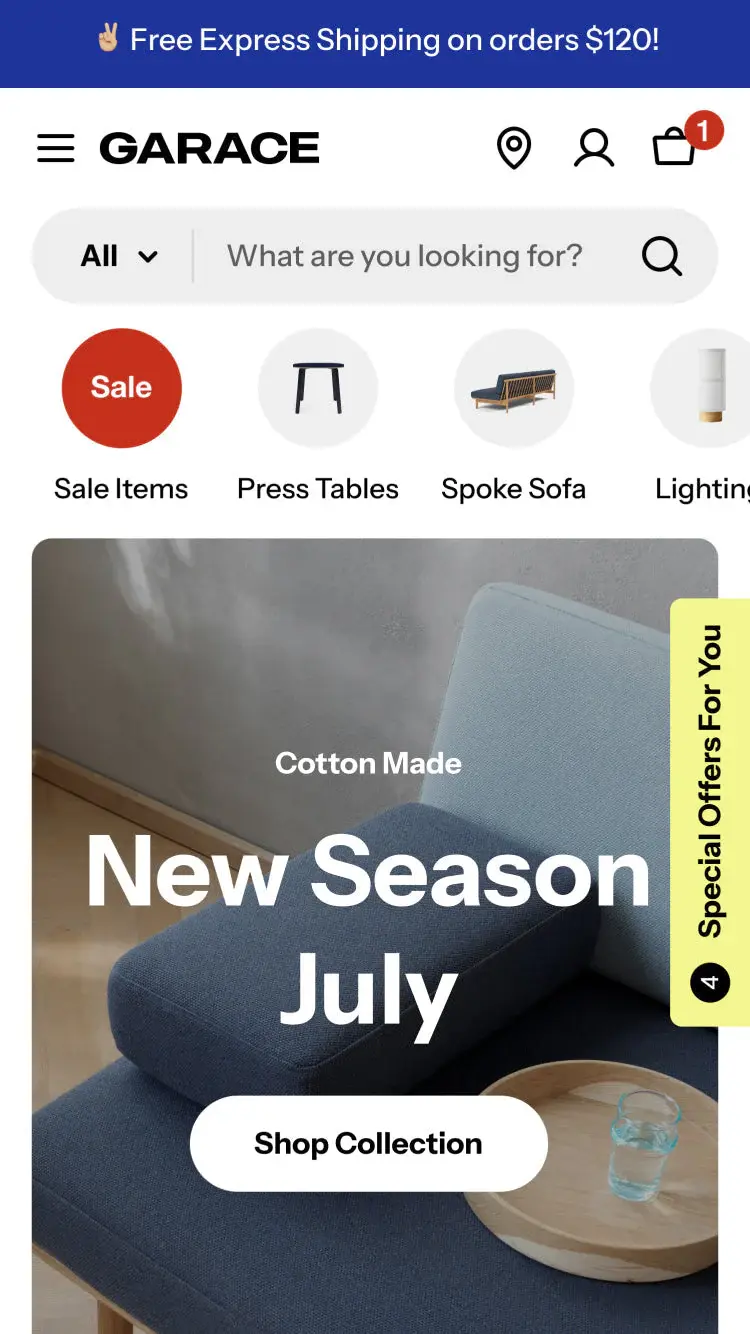Focus the 'What are you looking for?' field
The image size is (750, 1334).
tap(404, 256)
